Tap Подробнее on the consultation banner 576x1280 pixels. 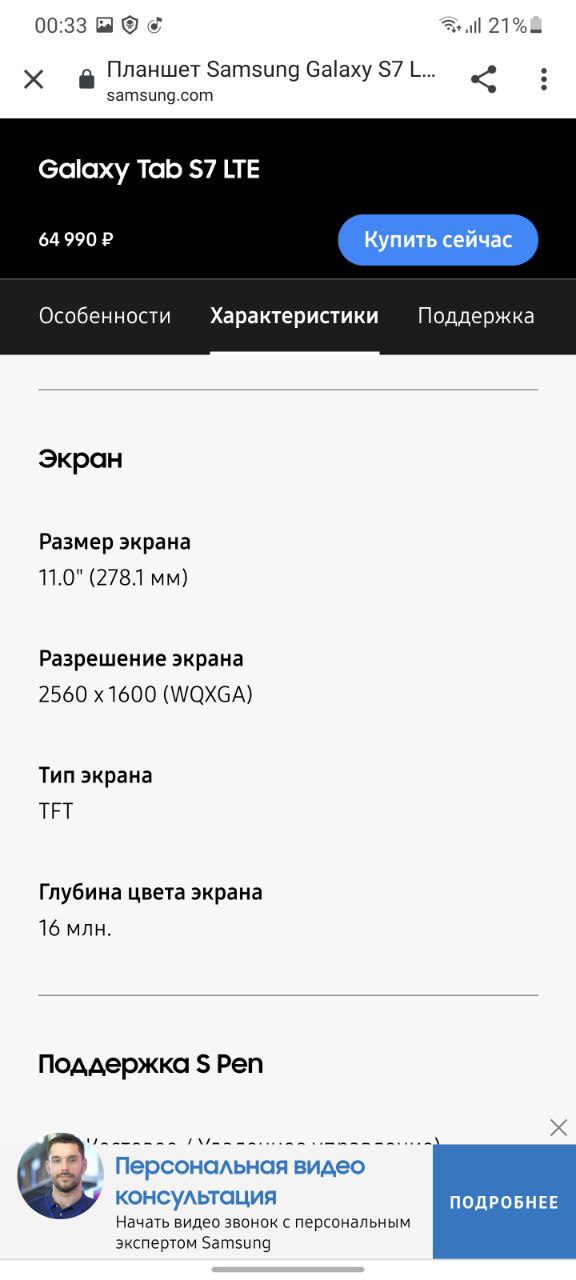click(504, 1202)
